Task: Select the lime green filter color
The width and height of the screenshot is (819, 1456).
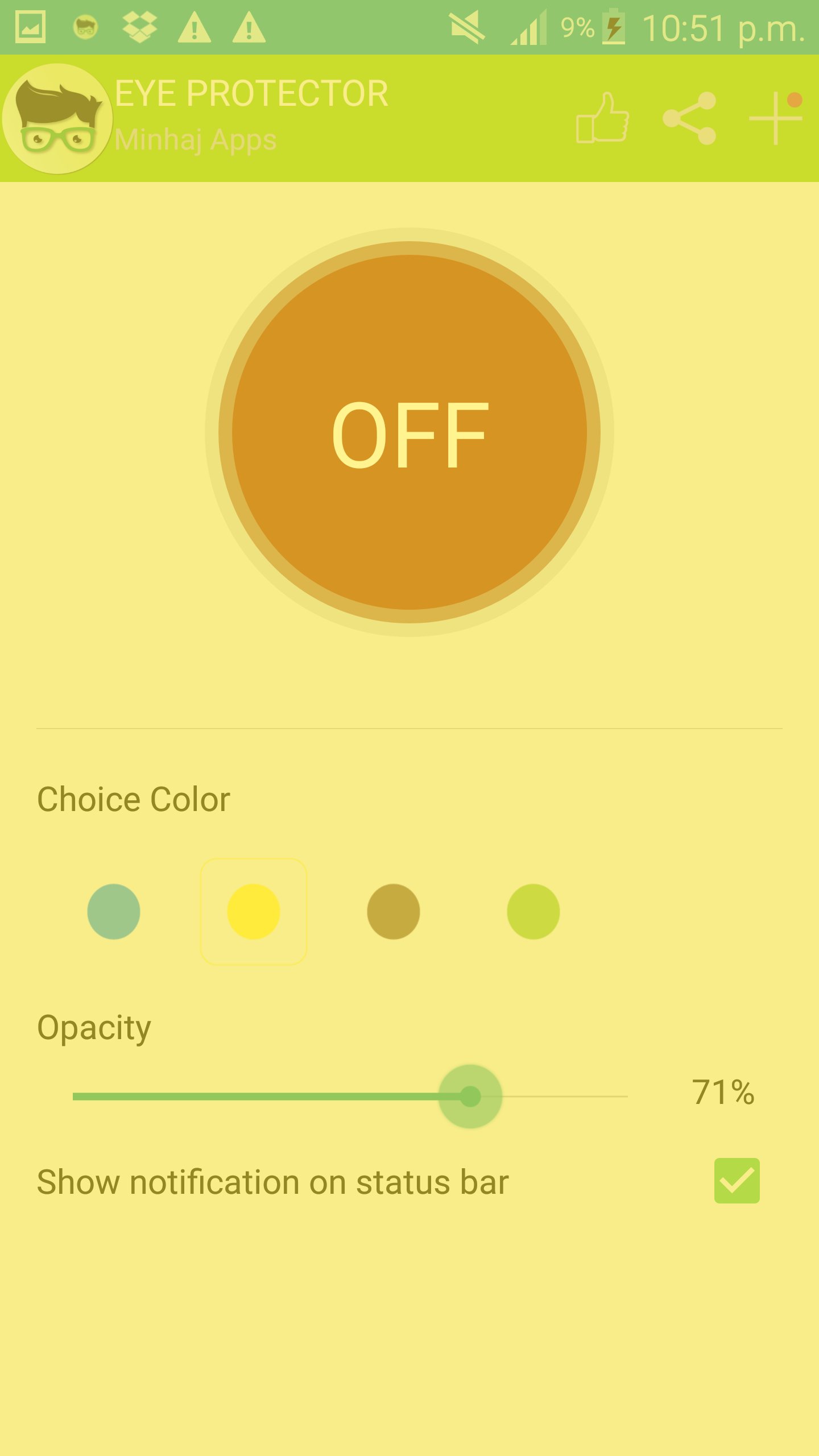Action: point(533,911)
